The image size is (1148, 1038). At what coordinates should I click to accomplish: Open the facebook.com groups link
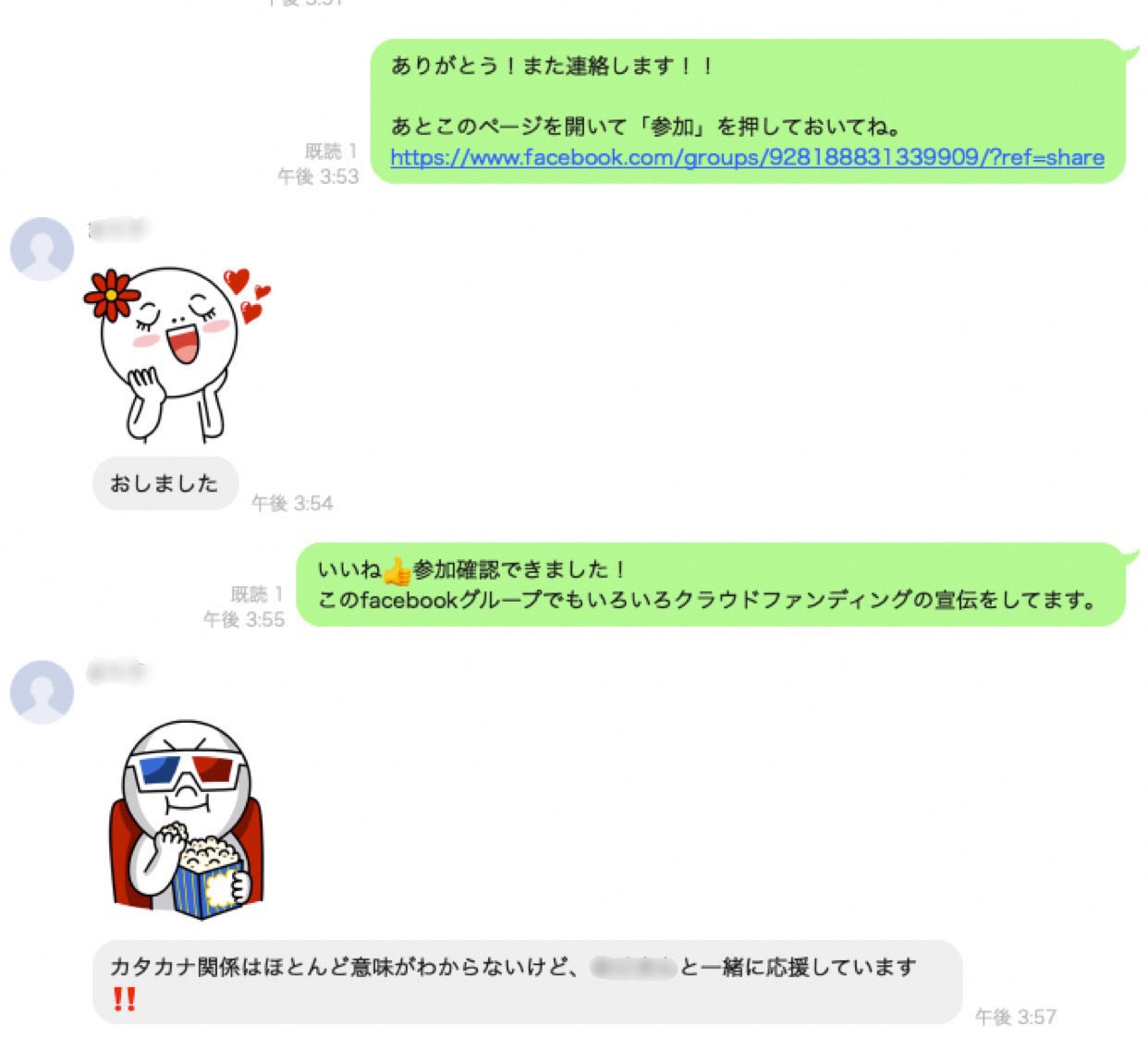pos(747,158)
